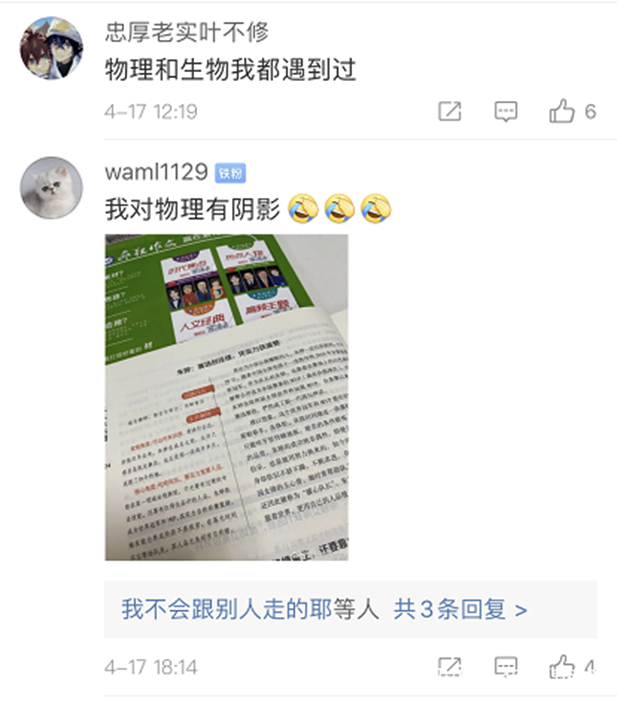This screenshot has width=617, height=704.
Task: Open the username 忠厚老实叶不修
Action: pos(187,32)
